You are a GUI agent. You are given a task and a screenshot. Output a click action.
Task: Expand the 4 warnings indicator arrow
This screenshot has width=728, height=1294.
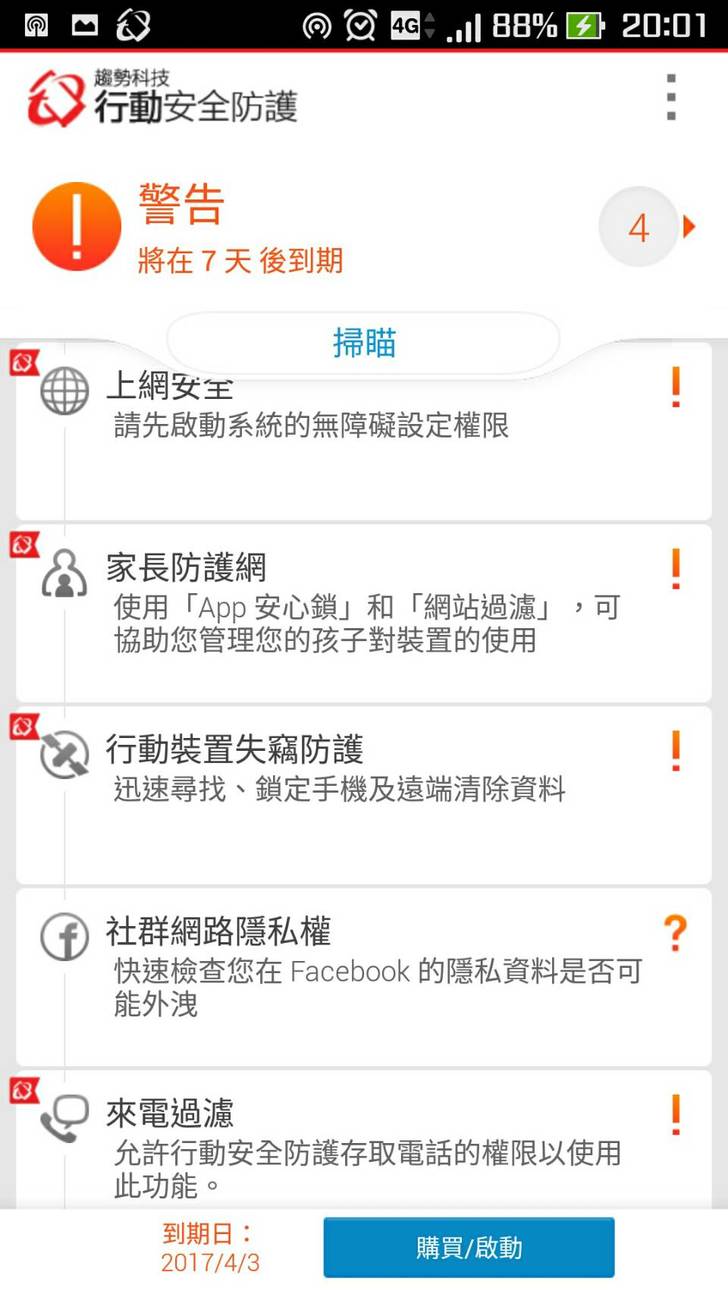[688, 227]
